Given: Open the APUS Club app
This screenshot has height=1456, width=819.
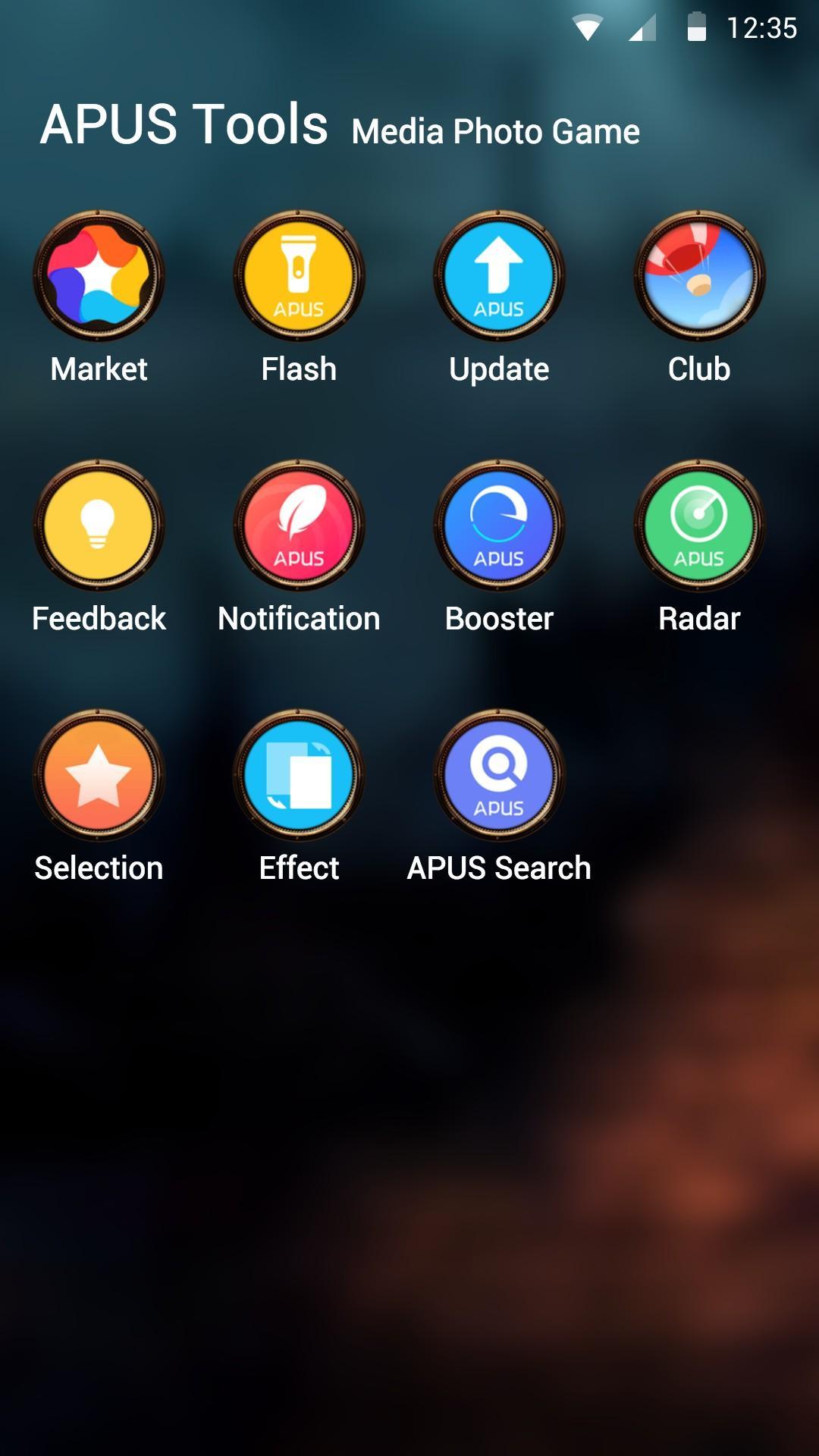Looking at the screenshot, I should [x=699, y=277].
